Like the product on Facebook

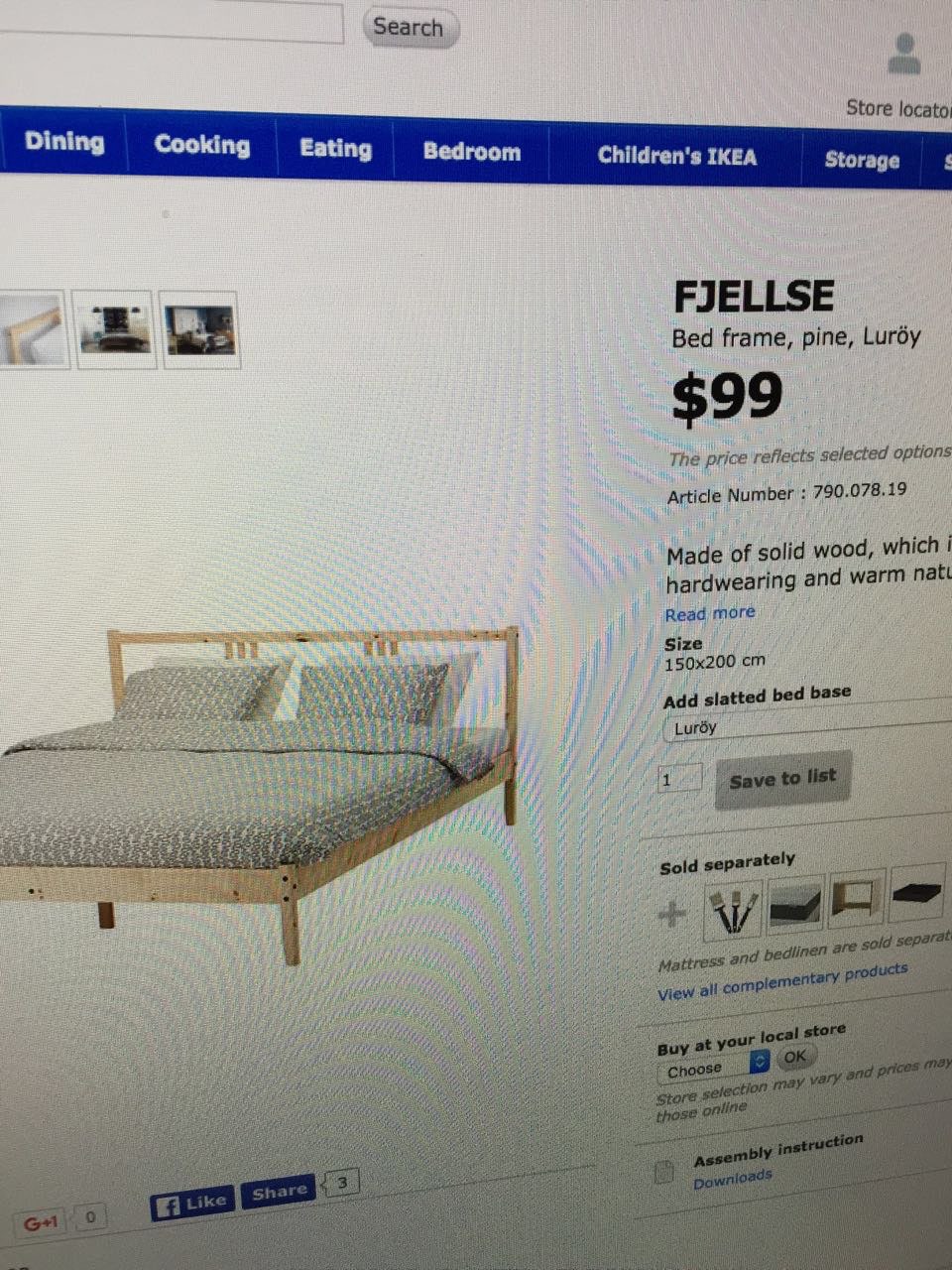point(192,1204)
